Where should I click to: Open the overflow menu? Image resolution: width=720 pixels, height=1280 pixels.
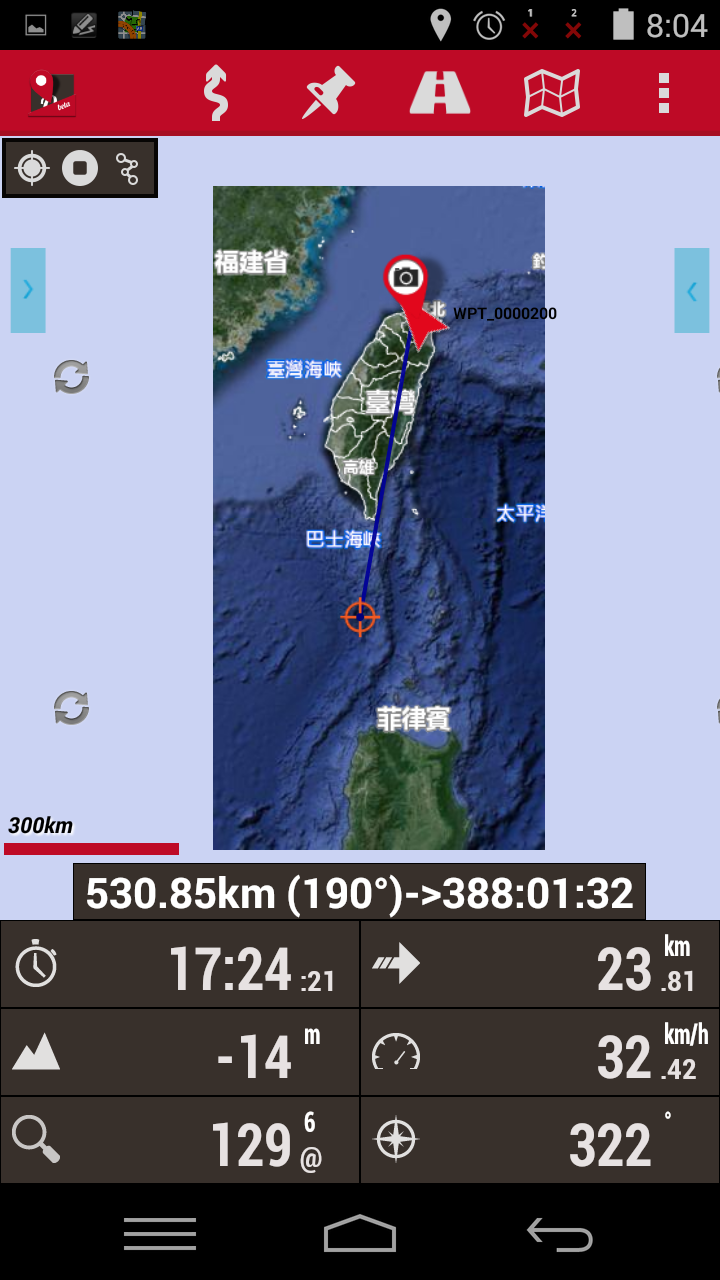(x=663, y=93)
